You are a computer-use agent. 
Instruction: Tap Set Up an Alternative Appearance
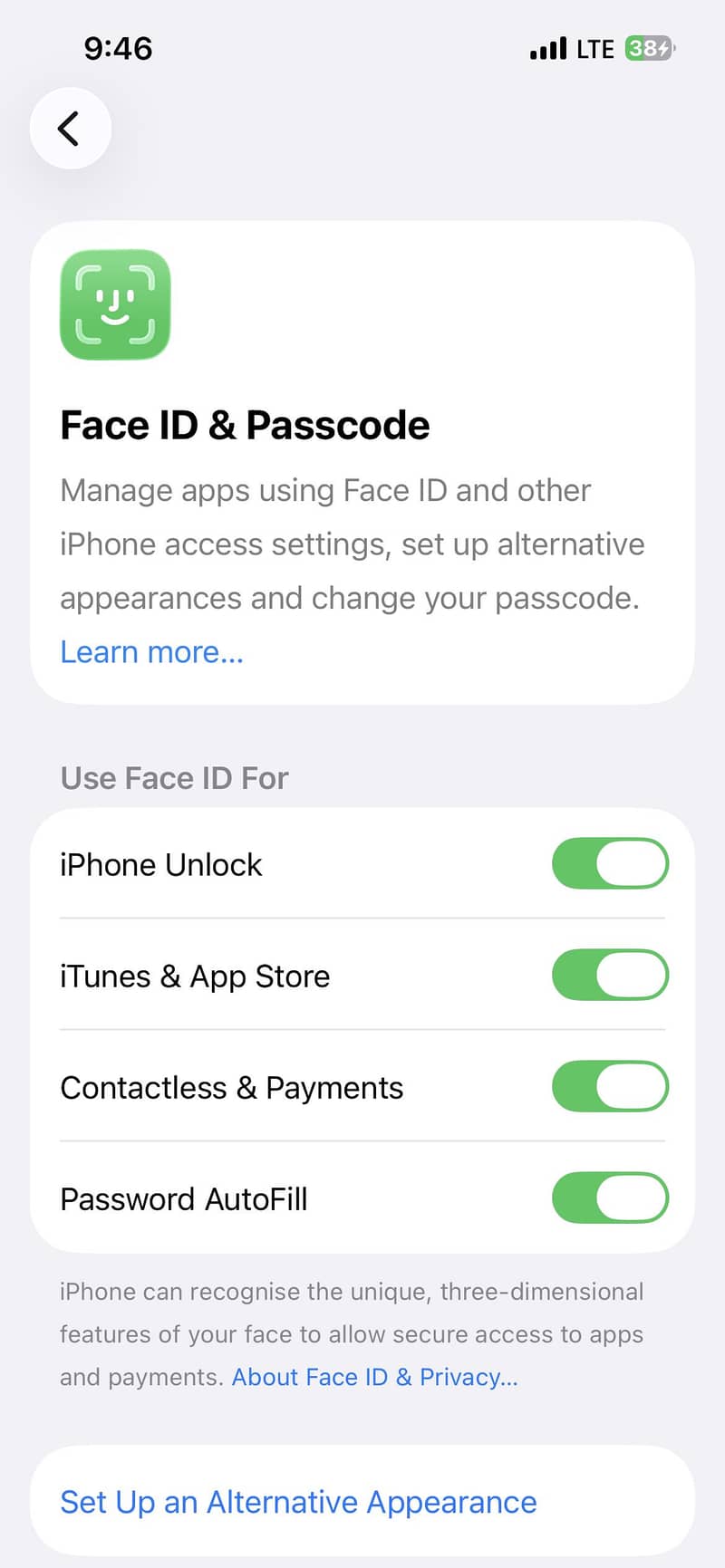pos(298,1502)
